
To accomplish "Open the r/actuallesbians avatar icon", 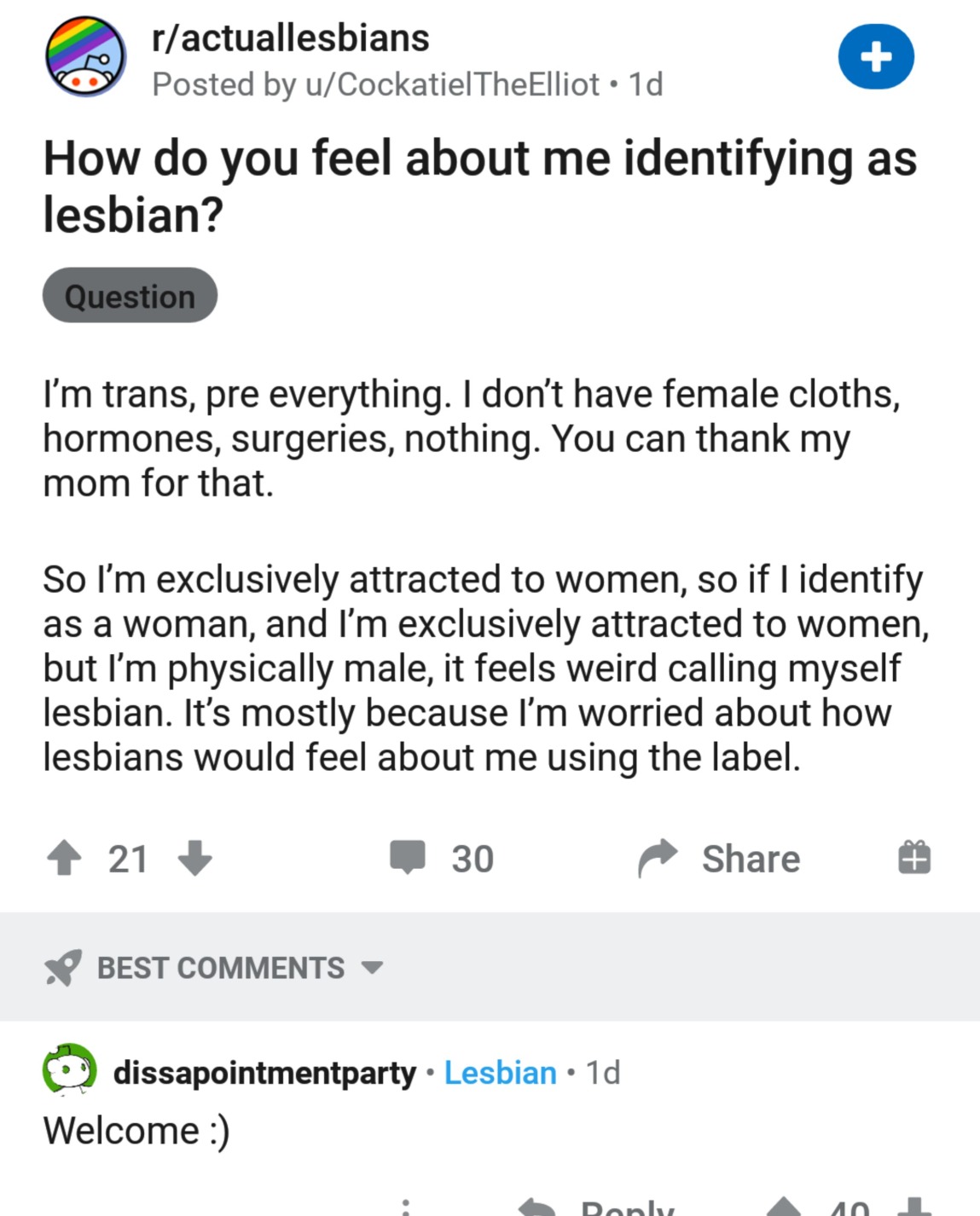I will 85,57.
